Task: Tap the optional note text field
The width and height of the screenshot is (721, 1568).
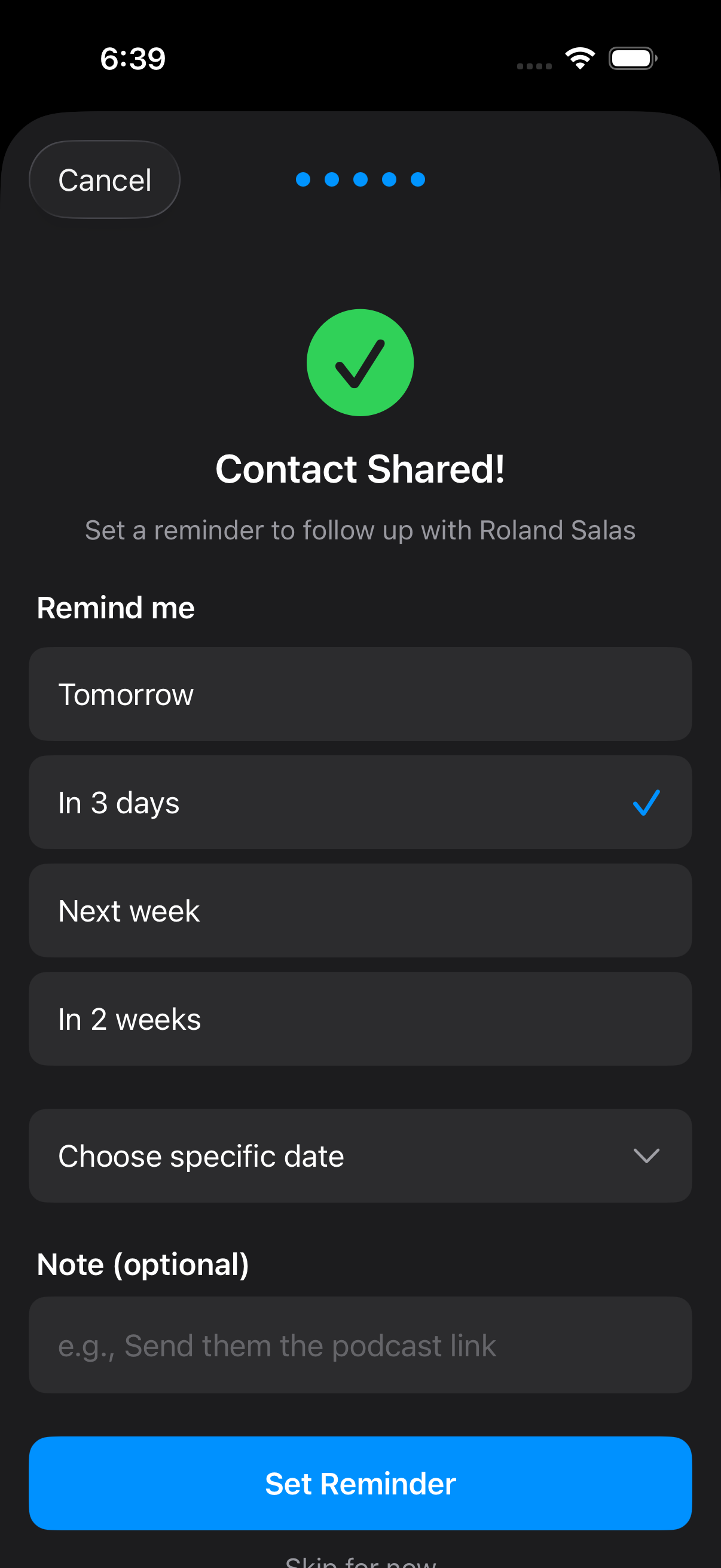Action: (x=360, y=1345)
